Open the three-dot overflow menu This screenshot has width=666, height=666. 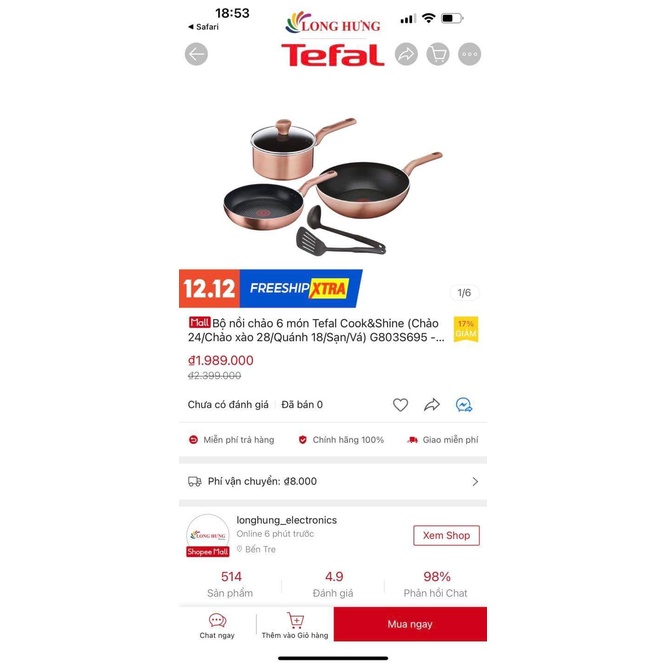(469, 54)
